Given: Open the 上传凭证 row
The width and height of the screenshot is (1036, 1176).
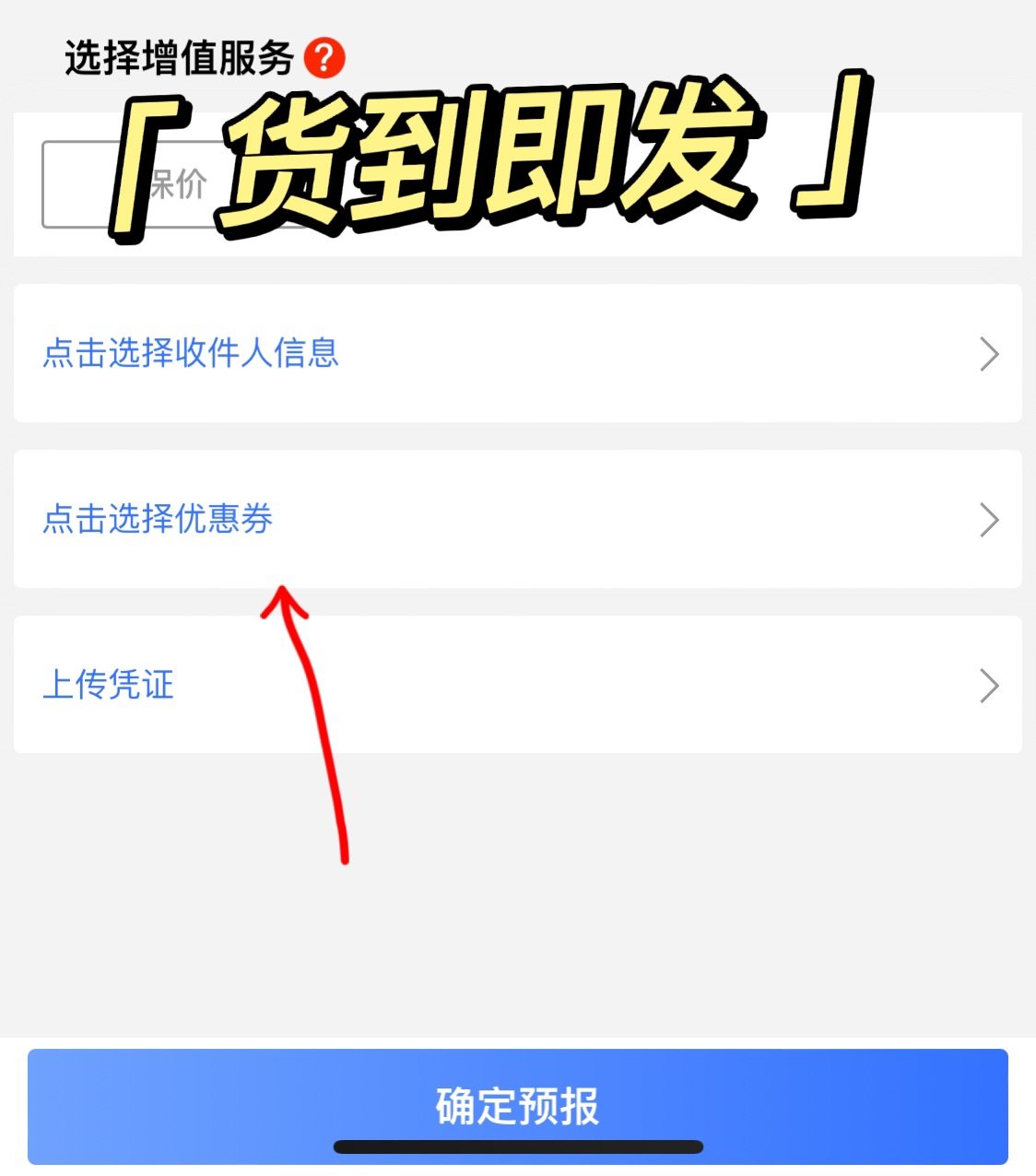Looking at the screenshot, I should point(517,685).
